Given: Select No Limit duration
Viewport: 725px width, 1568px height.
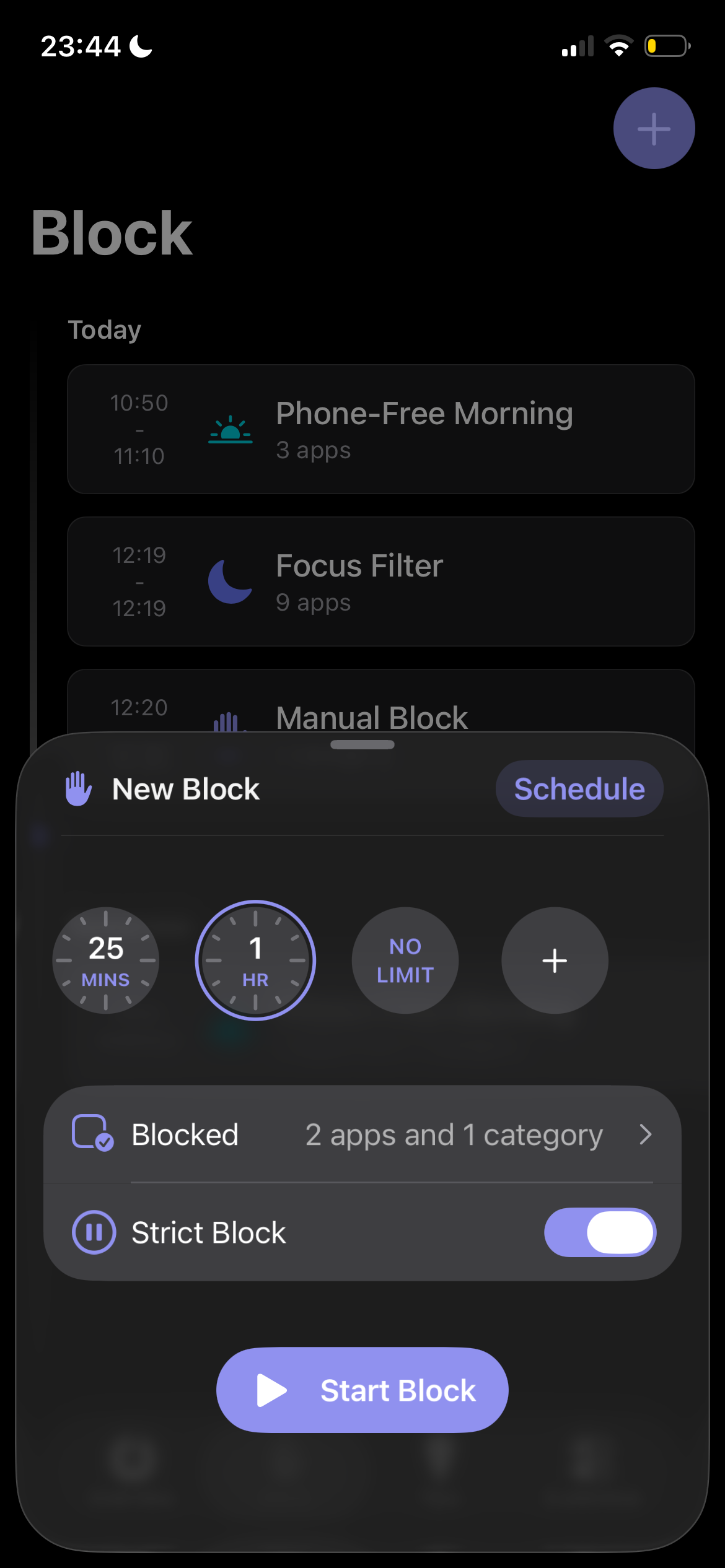Looking at the screenshot, I should coord(405,960).
